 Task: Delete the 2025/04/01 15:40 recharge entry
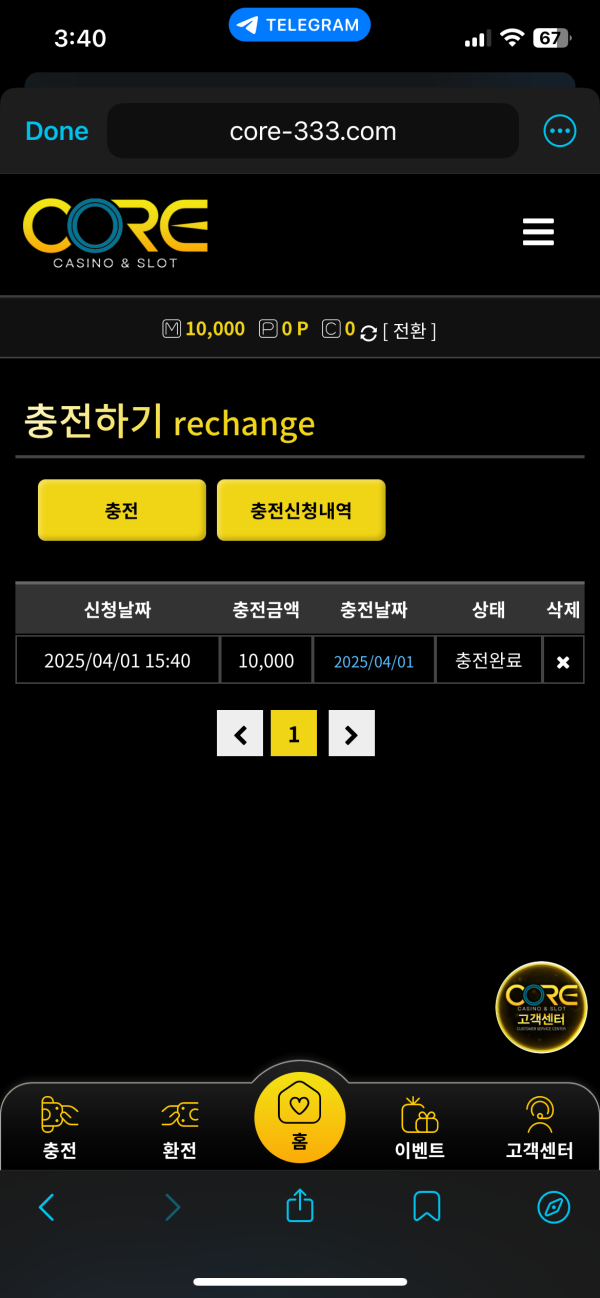point(563,662)
